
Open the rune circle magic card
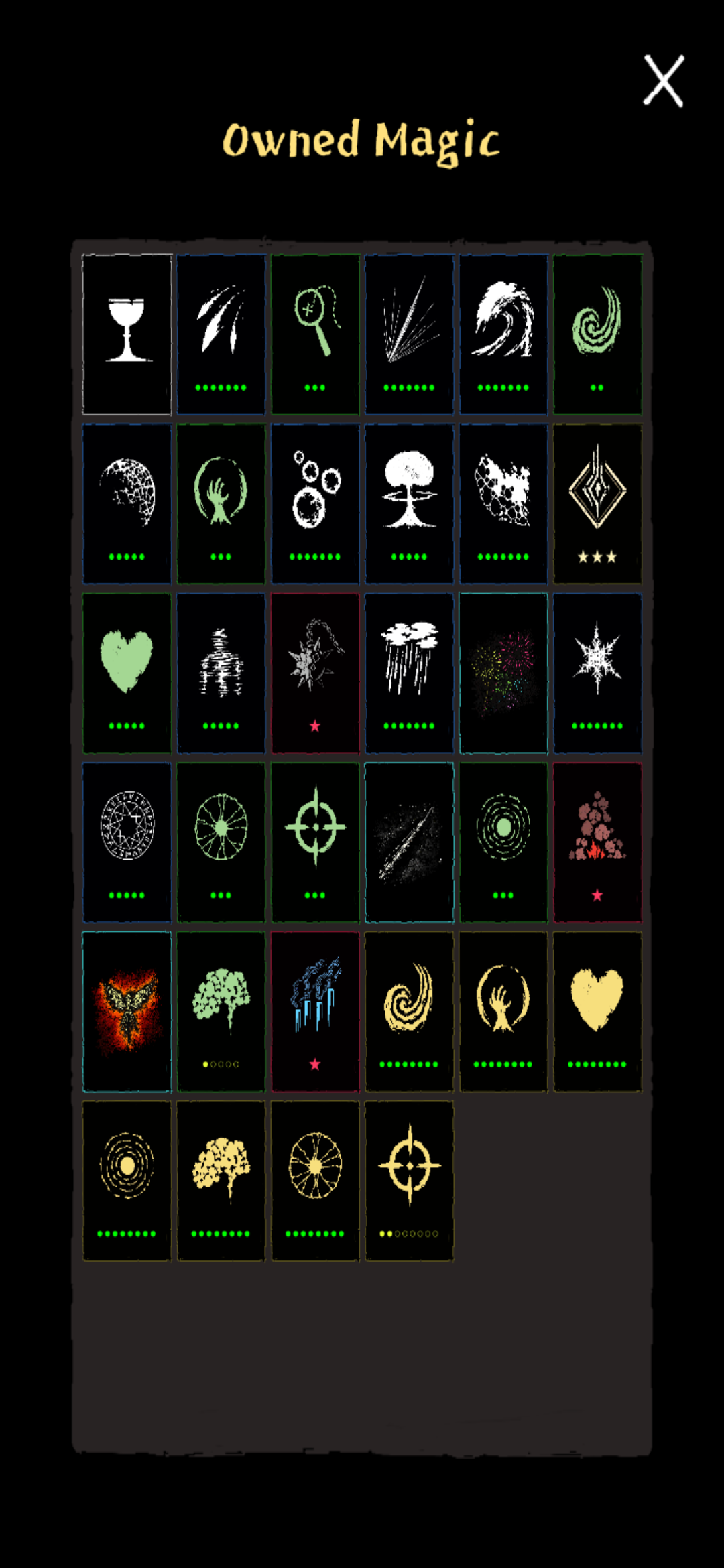click(127, 841)
